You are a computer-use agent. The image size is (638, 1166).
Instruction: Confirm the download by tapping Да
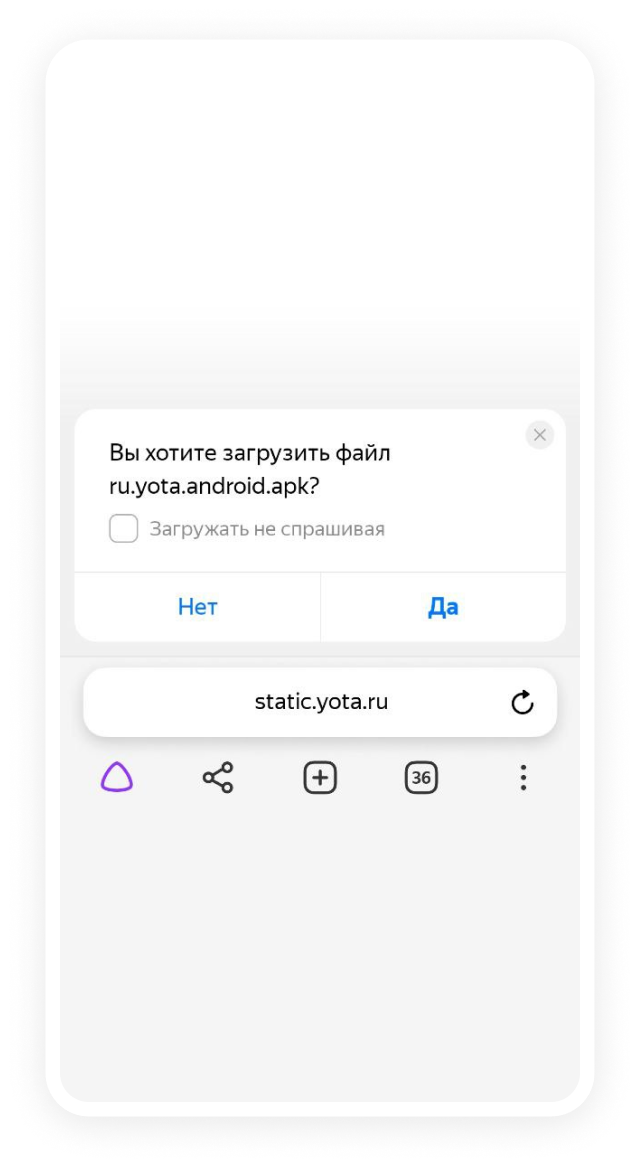click(x=443, y=607)
